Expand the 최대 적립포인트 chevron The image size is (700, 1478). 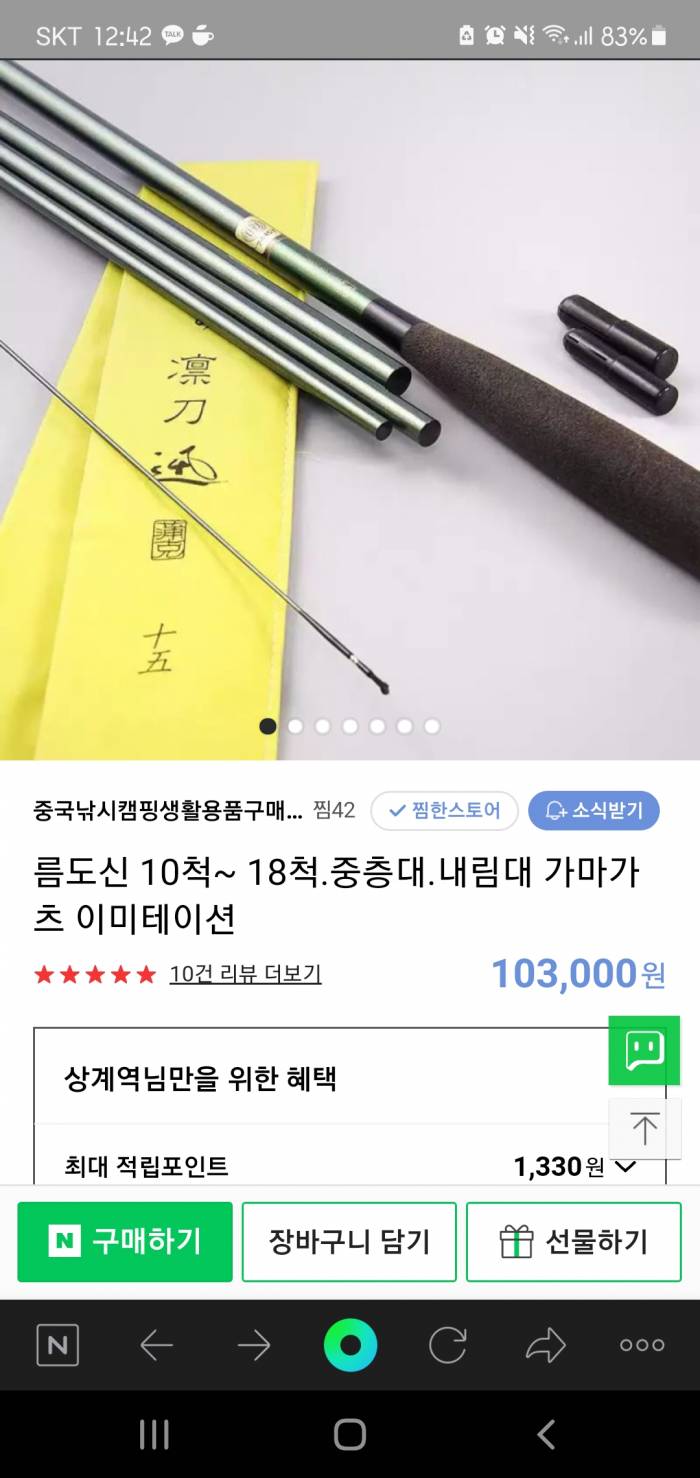click(x=625, y=1166)
